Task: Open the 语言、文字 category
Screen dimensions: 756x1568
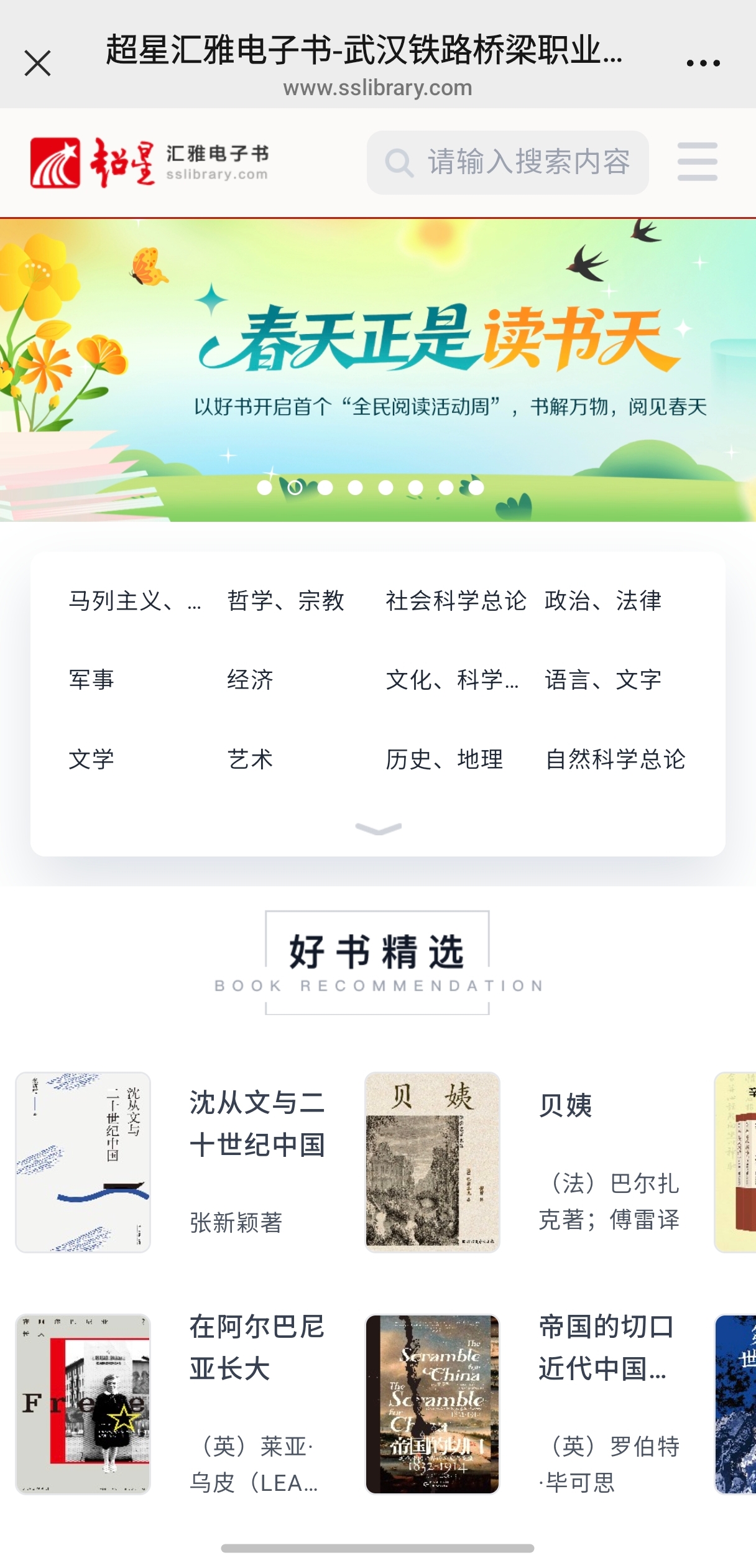Action: coord(603,680)
